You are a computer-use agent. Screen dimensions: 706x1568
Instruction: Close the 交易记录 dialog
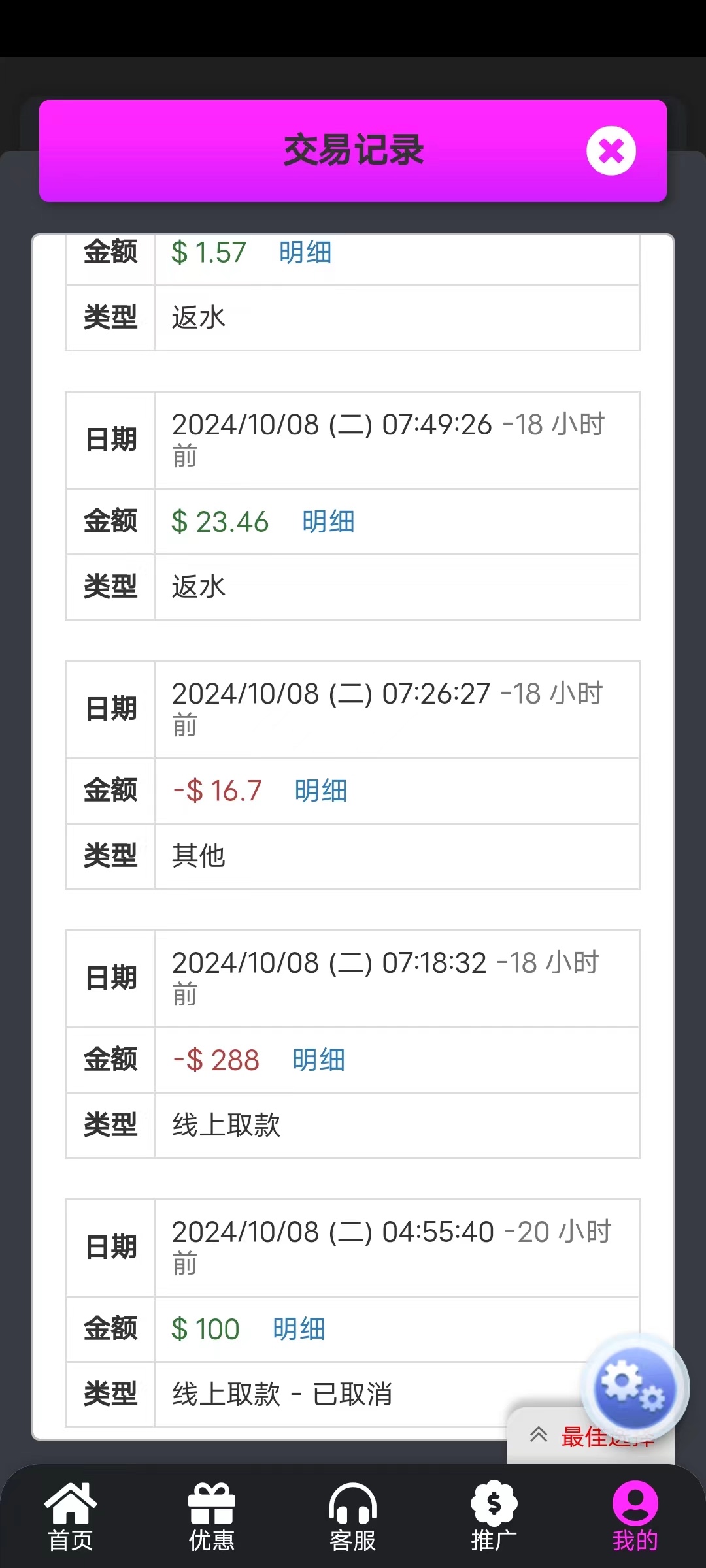611,151
